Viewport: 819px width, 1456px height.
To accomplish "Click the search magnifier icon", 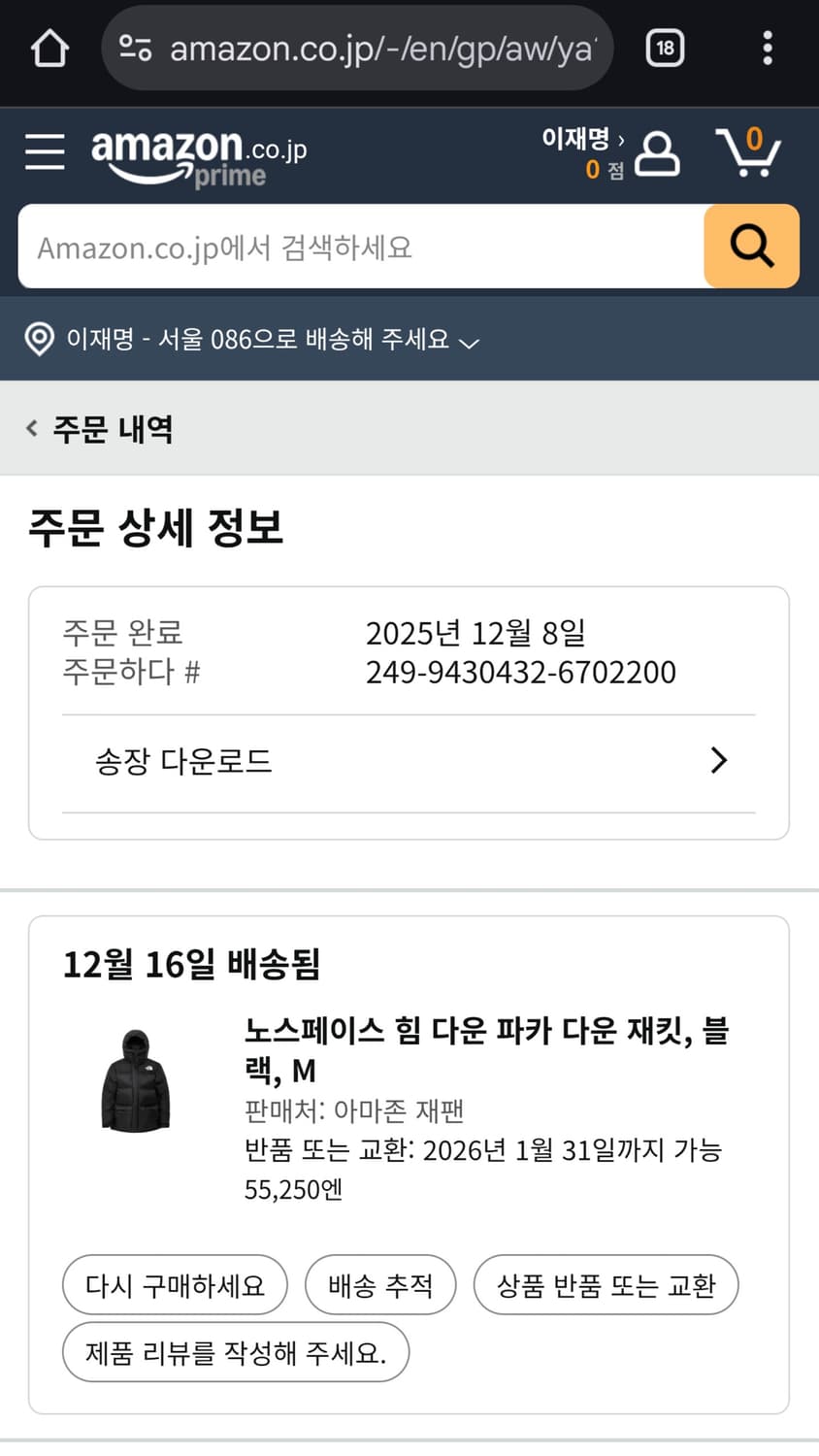I will click(x=750, y=247).
